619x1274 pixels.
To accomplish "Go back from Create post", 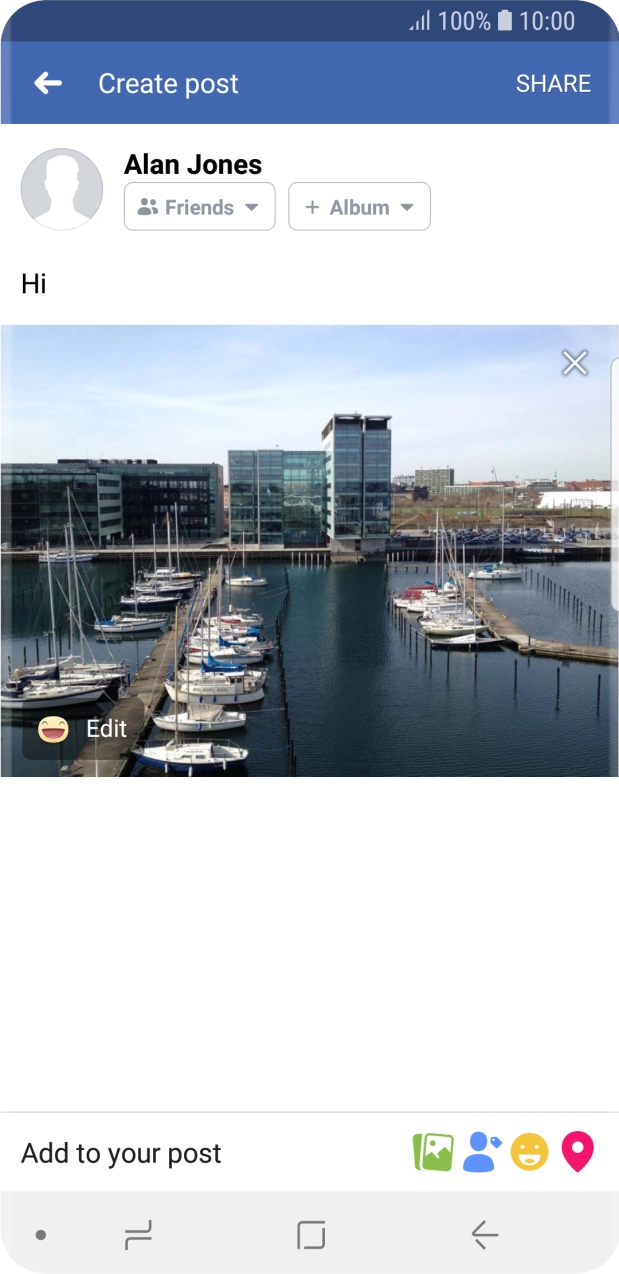I will [48, 84].
